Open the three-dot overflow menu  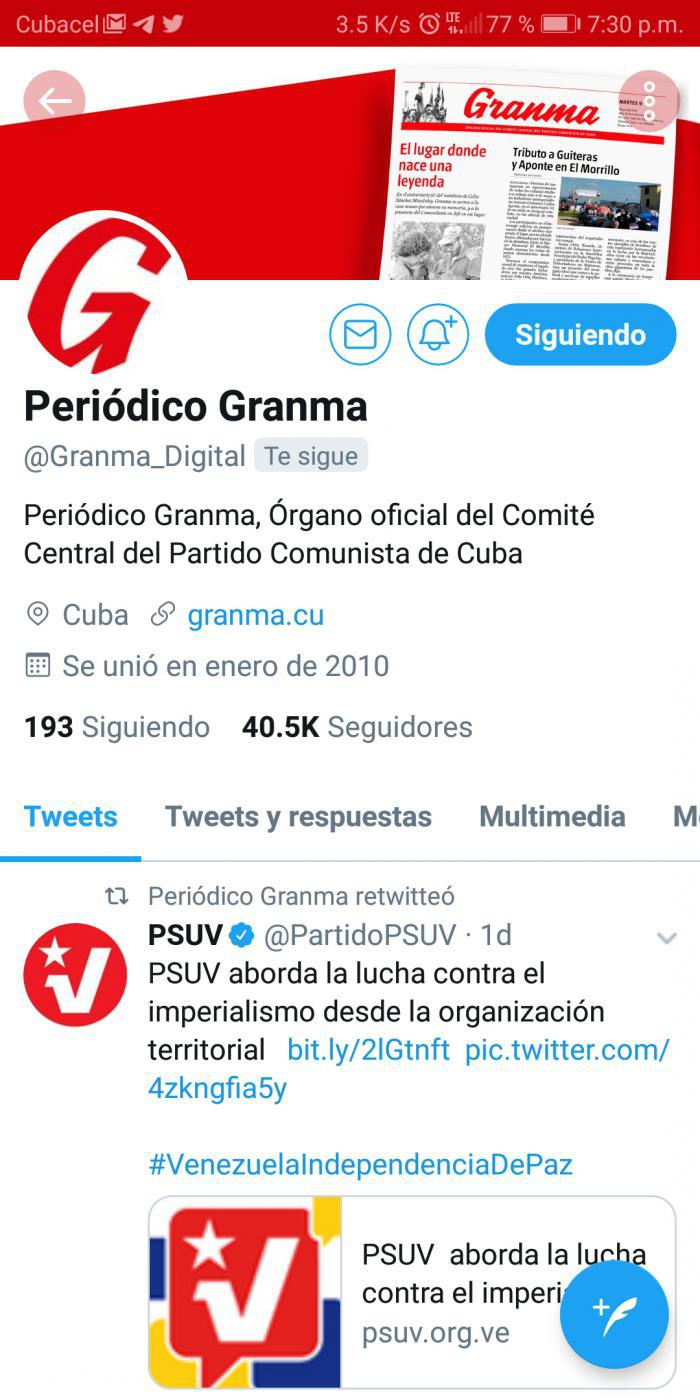(649, 101)
